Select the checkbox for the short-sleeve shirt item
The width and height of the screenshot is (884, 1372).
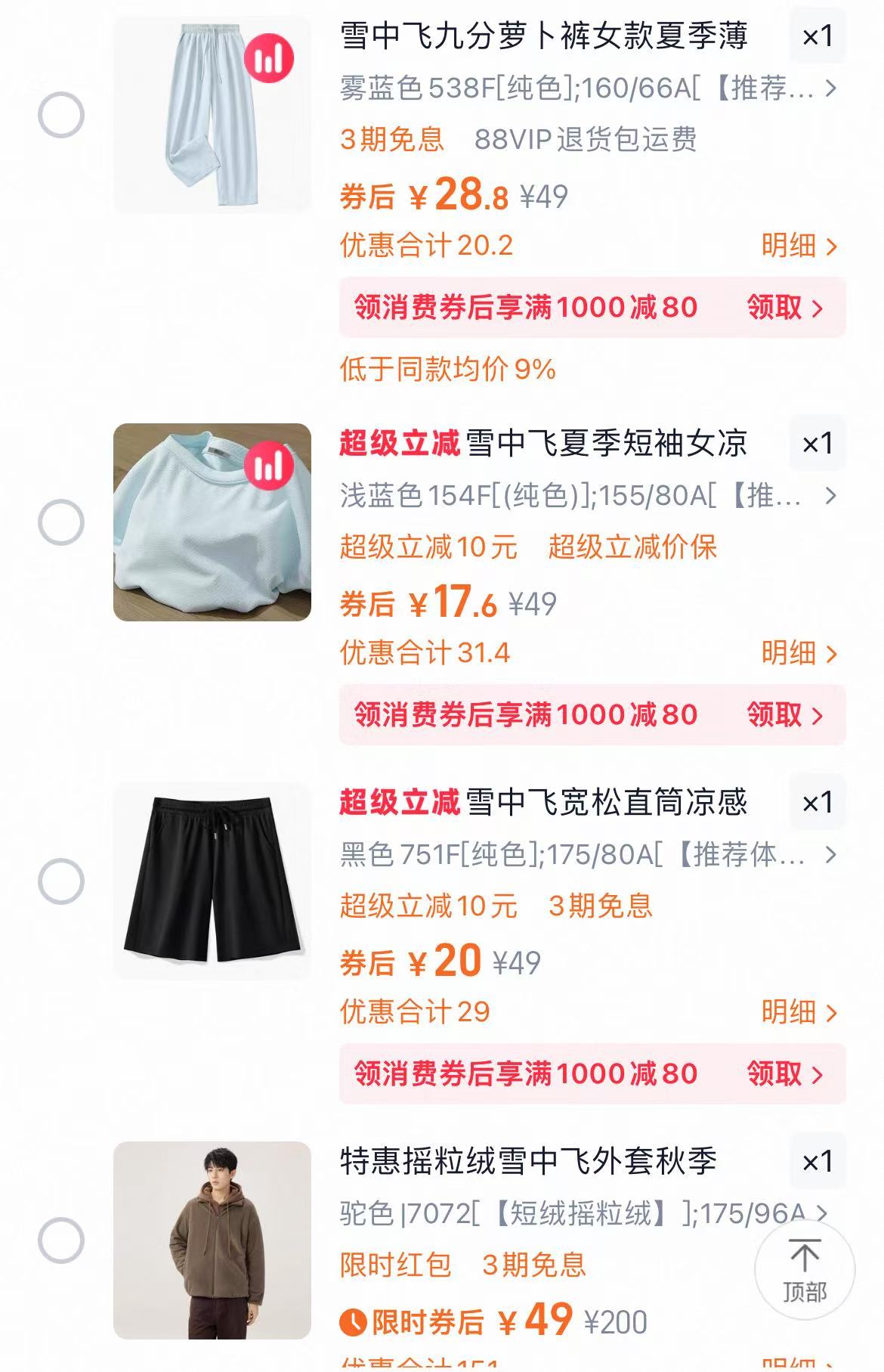point(60,522)
